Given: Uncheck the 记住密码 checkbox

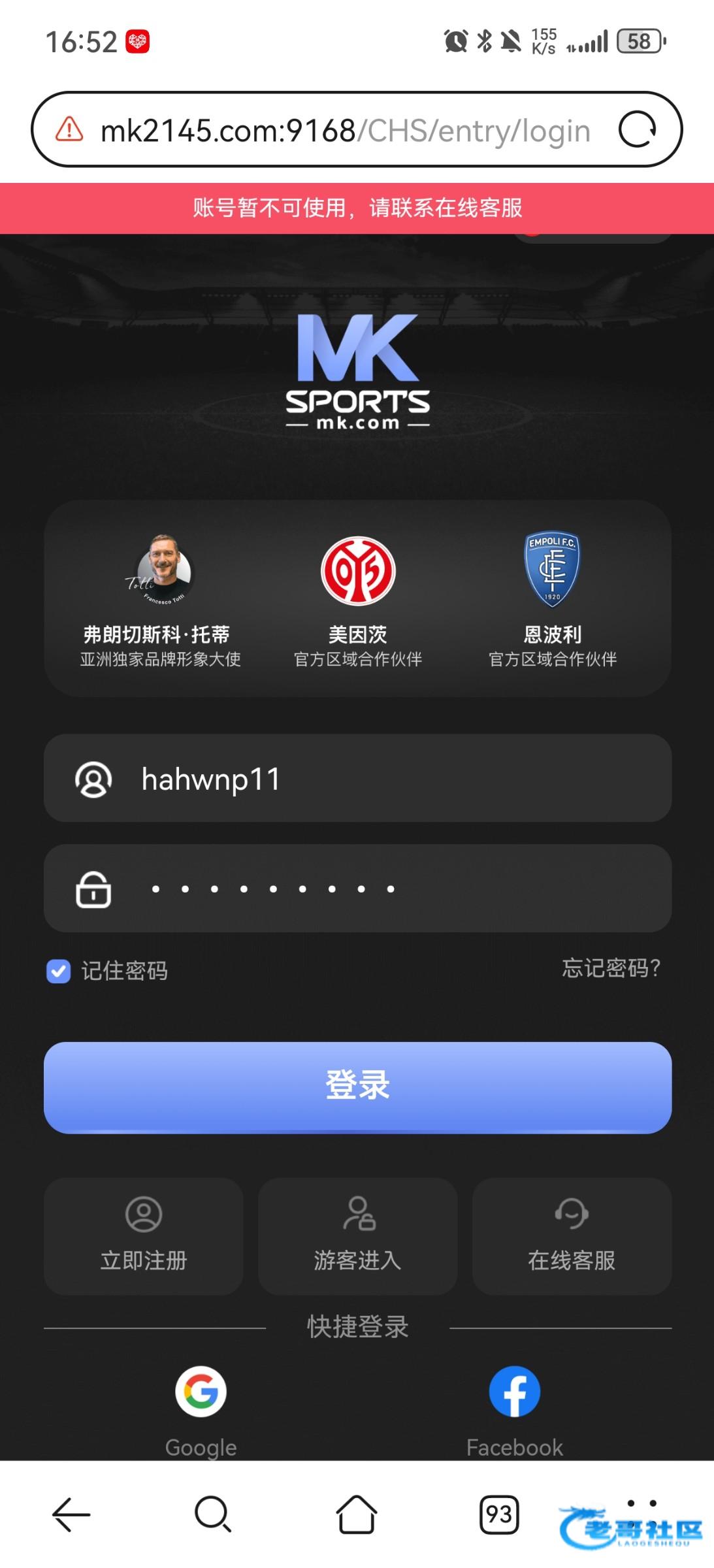Looking at the screenshot, I should pos(59,972).
